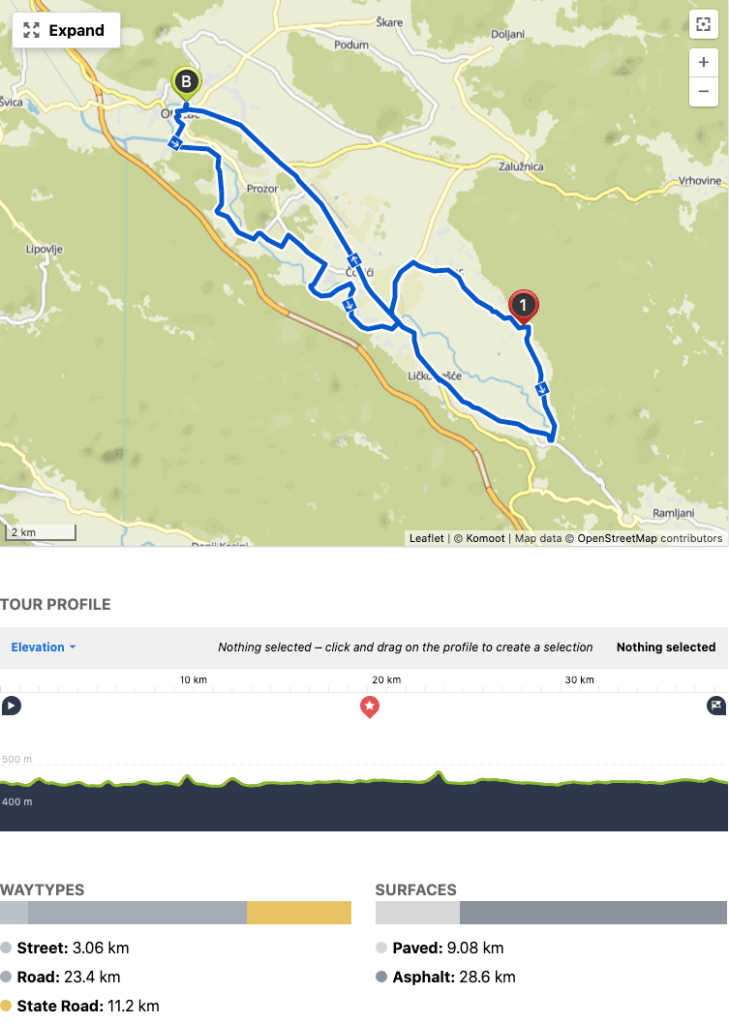The image size is (729, 1024).
Task: Open the Elevation profile dropdown
Action: 44,647
